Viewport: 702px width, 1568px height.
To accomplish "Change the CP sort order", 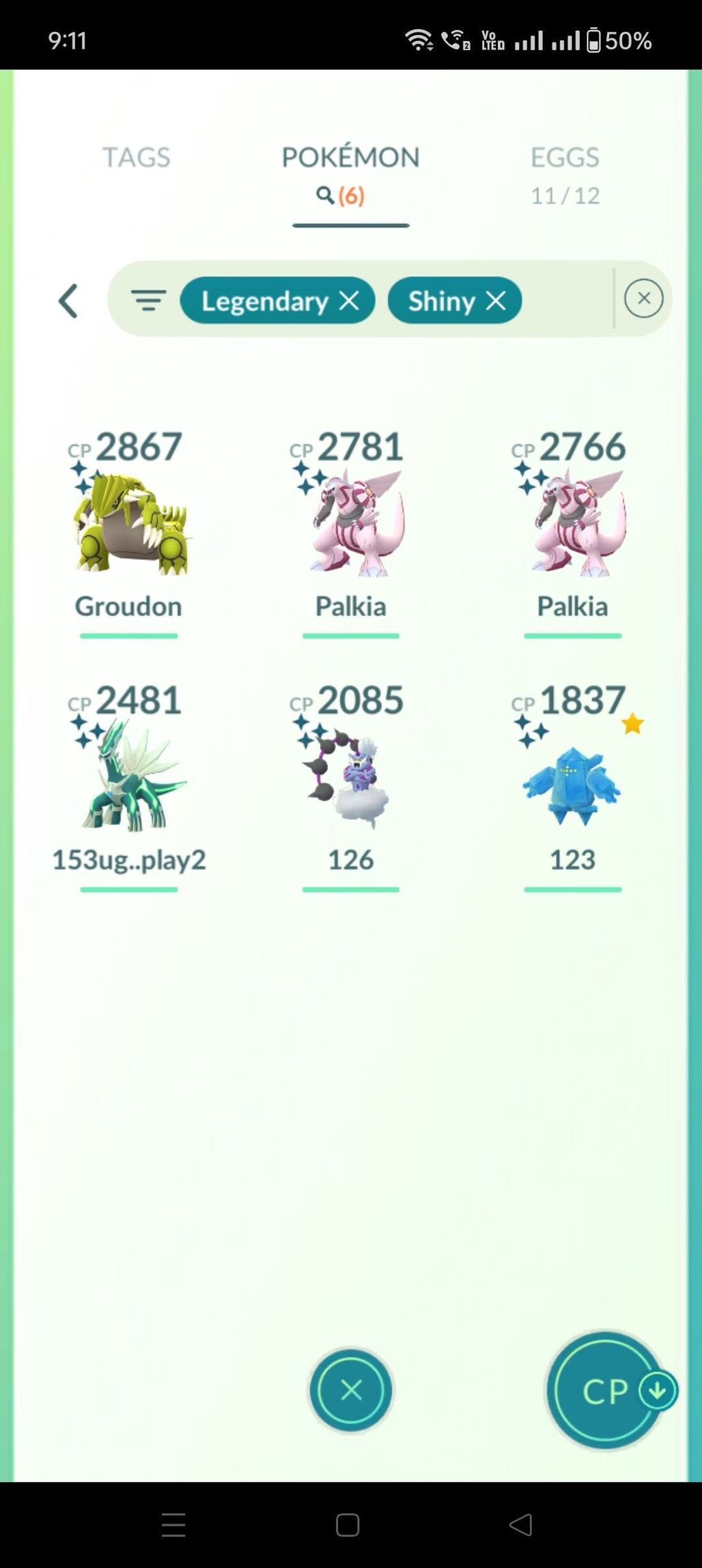I will coord(606,1391).
